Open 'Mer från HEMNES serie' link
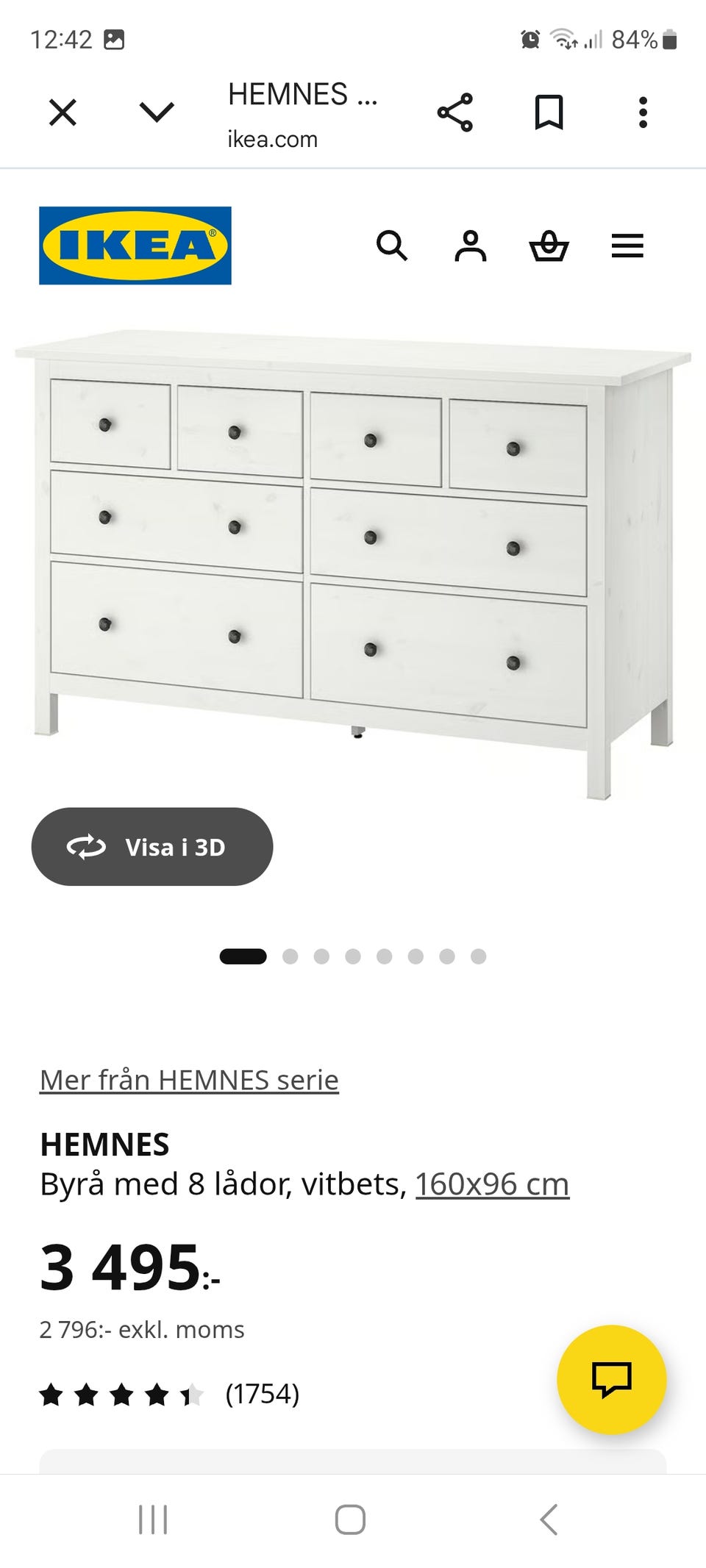706x1568 pixels. pos(188,1078)
